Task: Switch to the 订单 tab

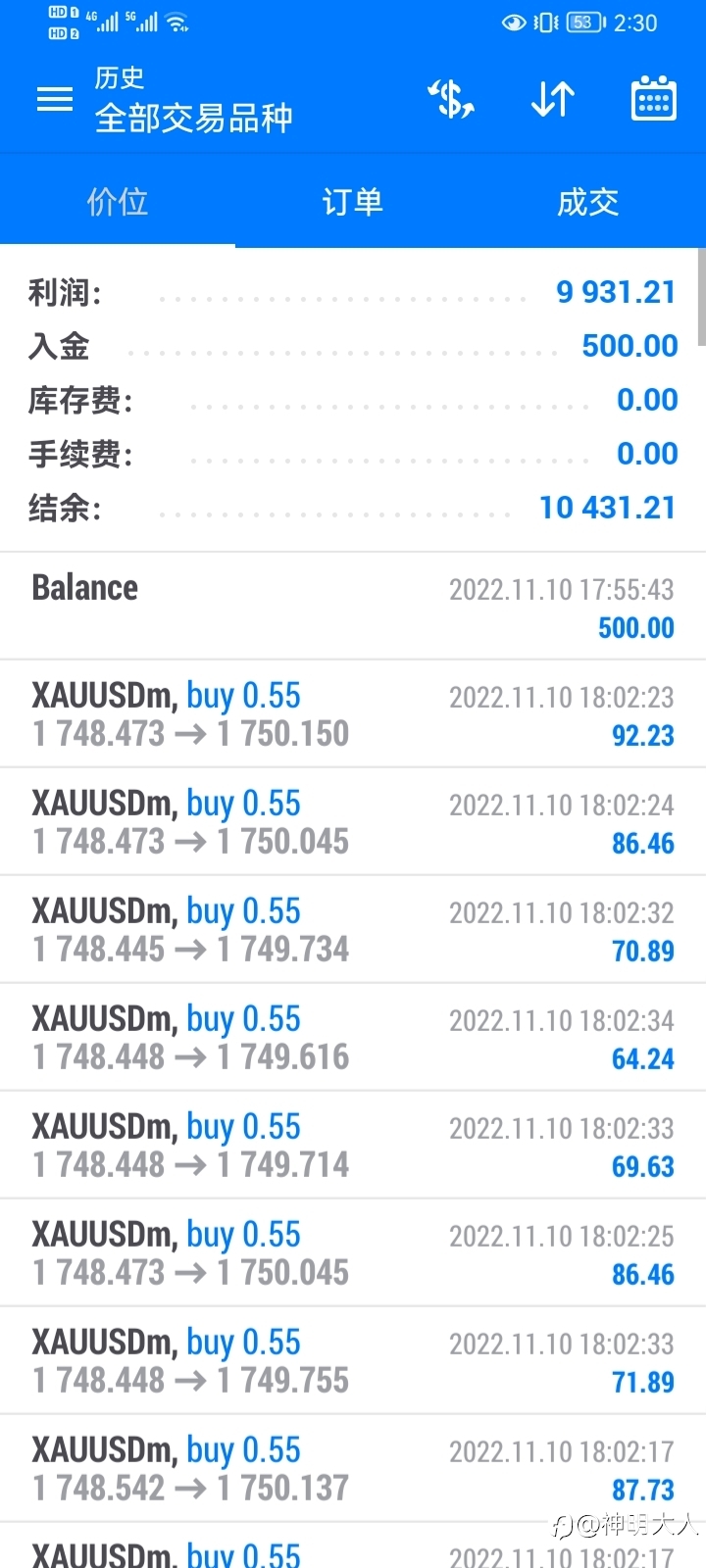Action: click(353, 202)
